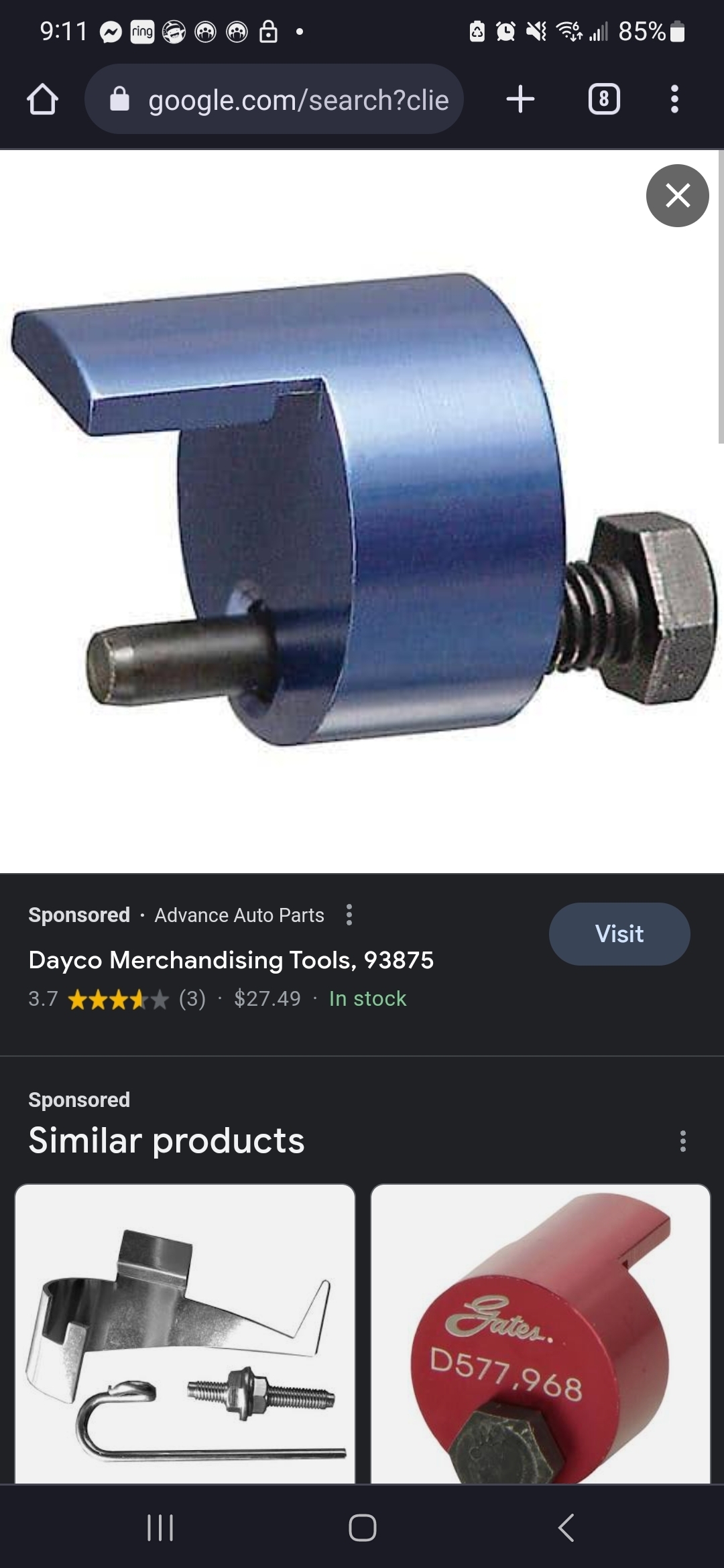Go back using the system back button

pyautogui.click(x=566, y=1527)
